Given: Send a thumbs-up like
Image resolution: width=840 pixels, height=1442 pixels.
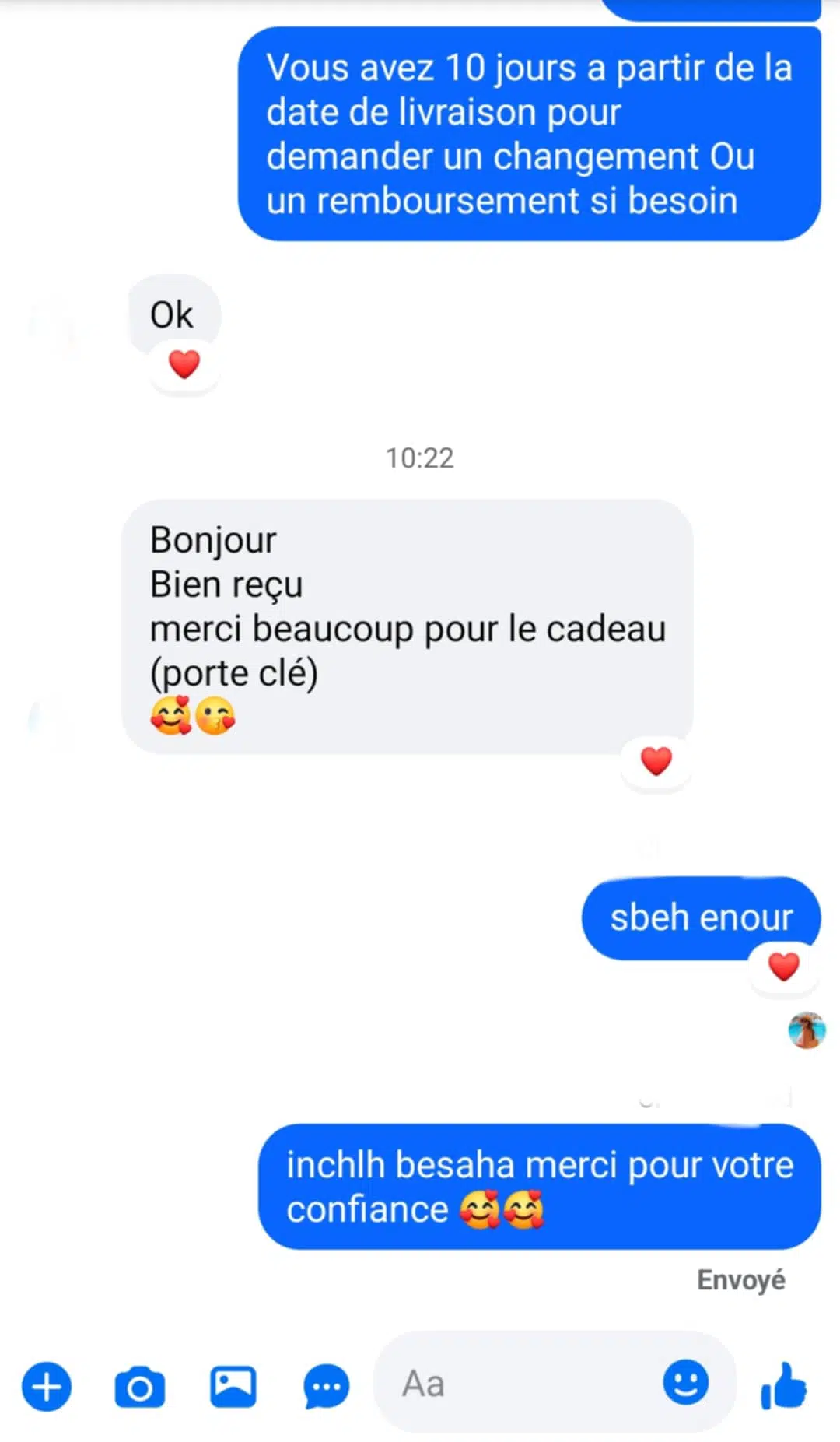Looking at the screenshot, I should [784, 1385].
